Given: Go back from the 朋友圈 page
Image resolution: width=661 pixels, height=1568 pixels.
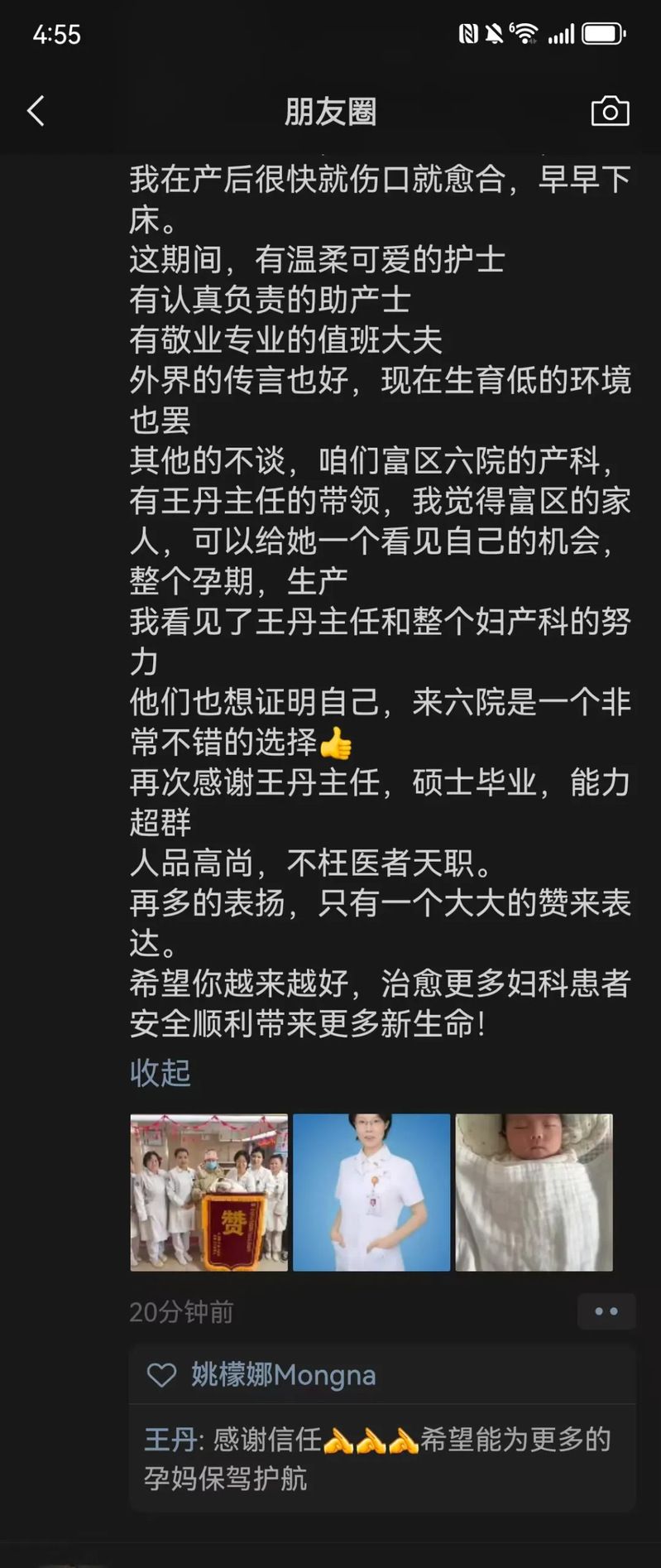Looking at the screenshot, I should (36, 111).
